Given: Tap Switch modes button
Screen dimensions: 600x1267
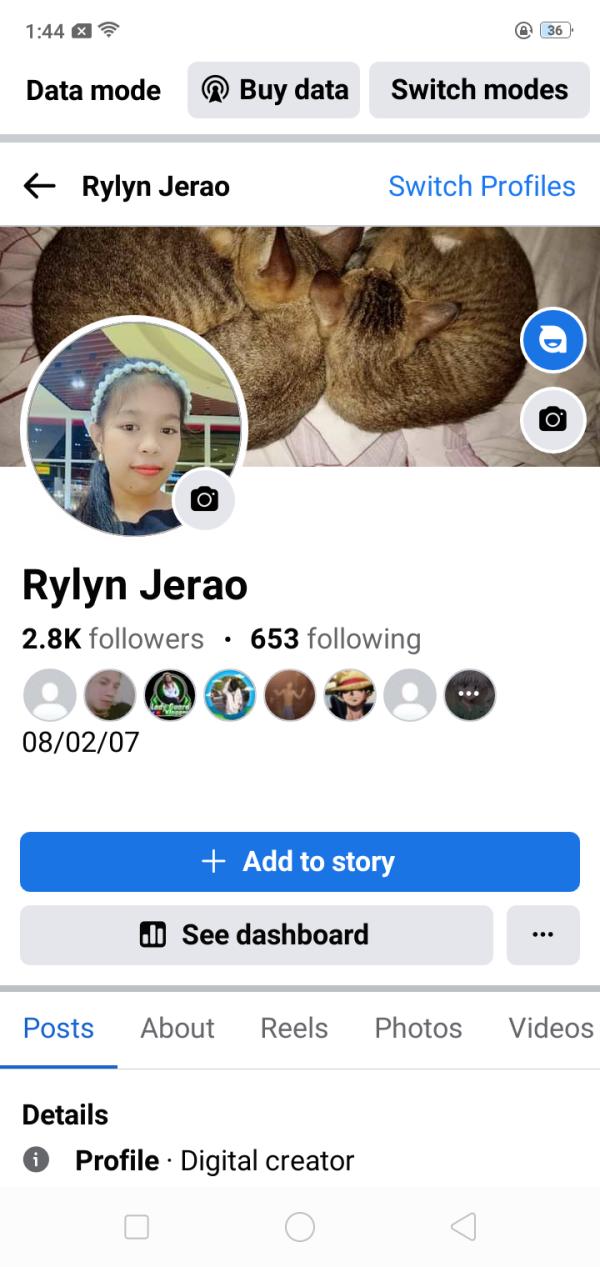Looking at the screenshot, I should coord(479,90).
